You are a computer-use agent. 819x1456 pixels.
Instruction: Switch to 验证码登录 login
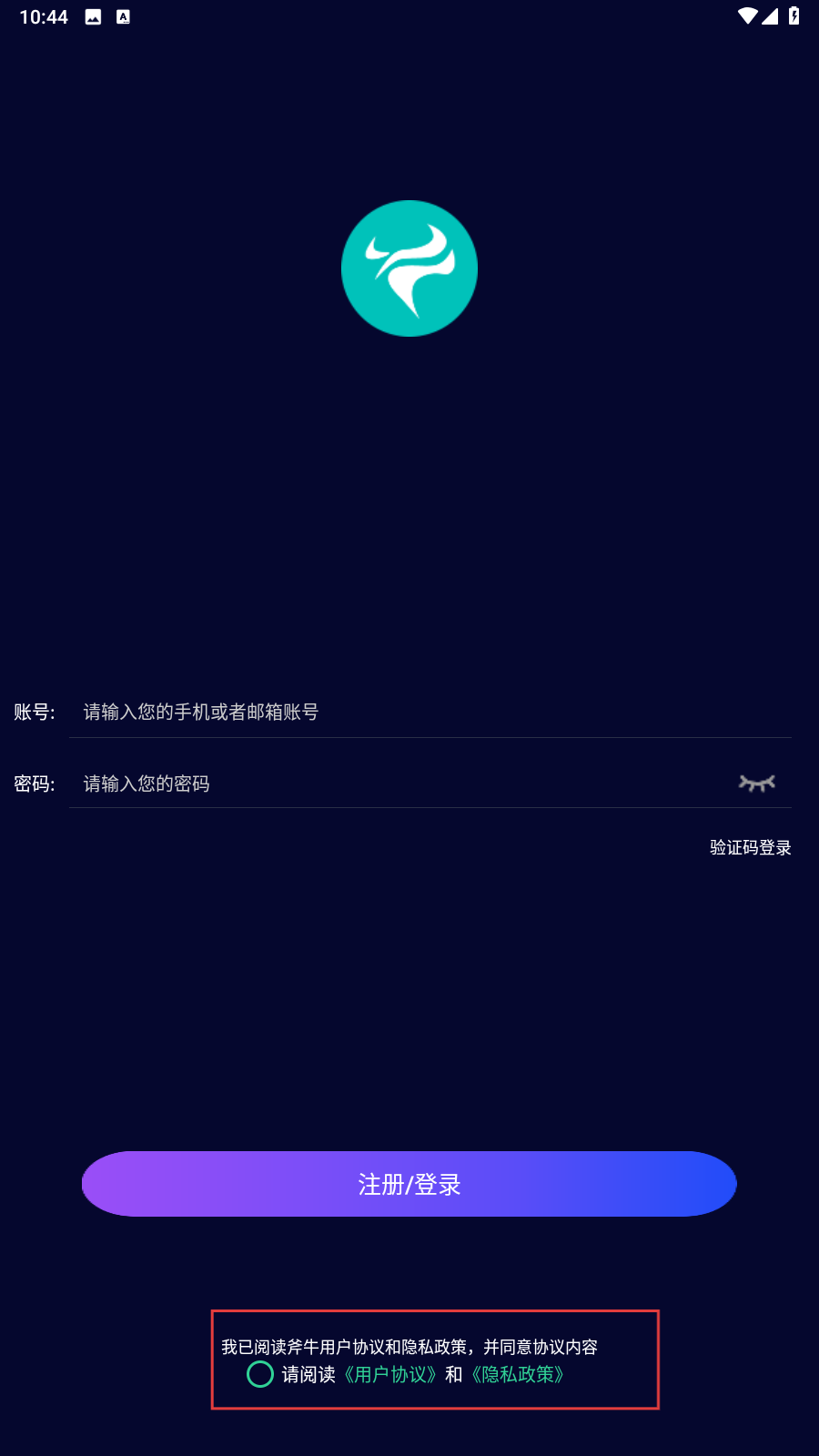[750, 847]
